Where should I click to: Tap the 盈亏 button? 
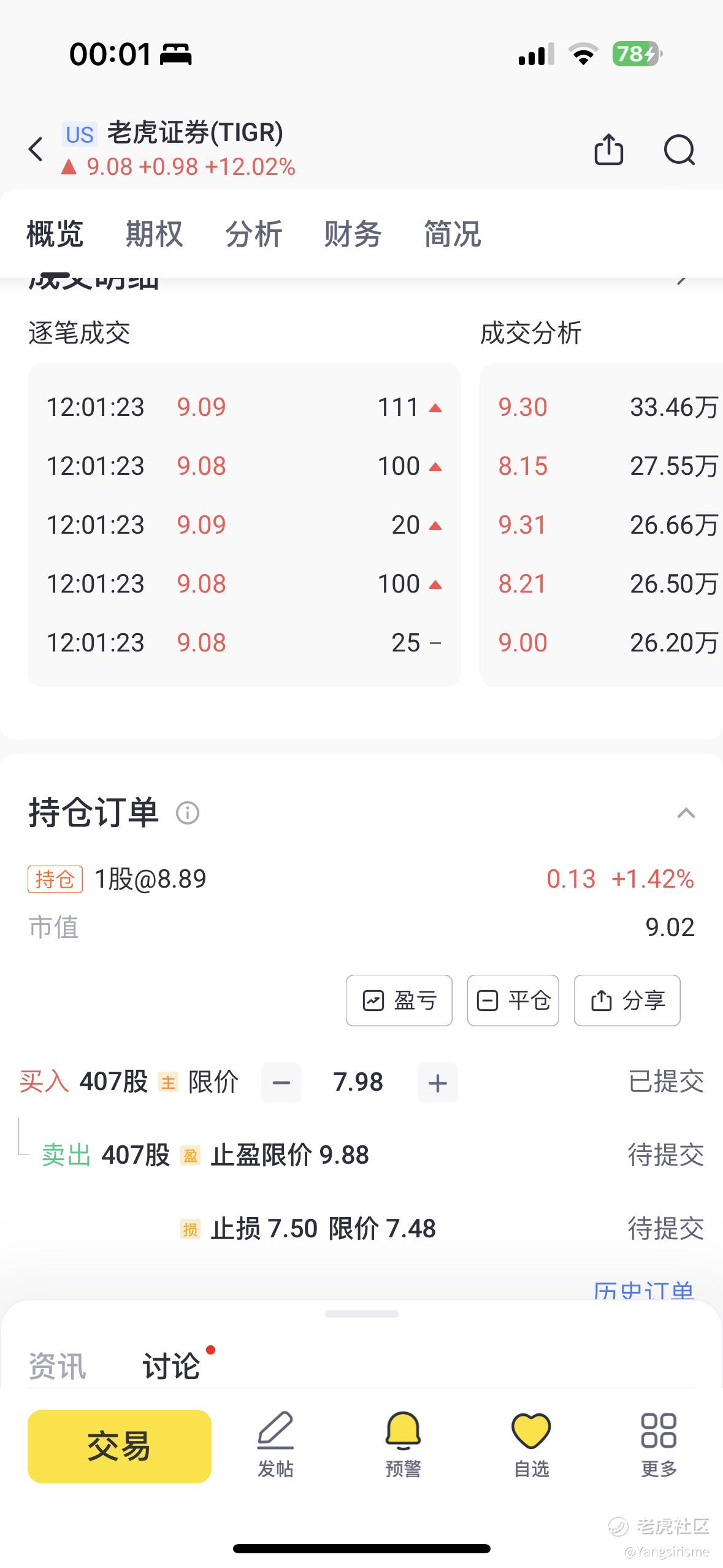(399, 1001)
